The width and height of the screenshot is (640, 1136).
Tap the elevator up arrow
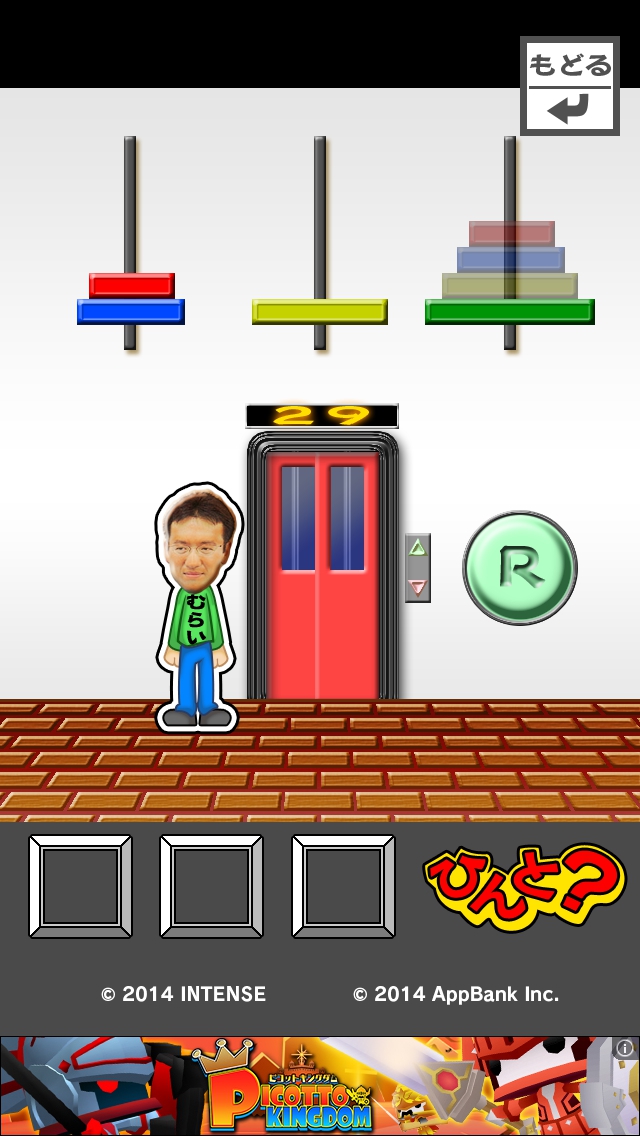click(418, 547)
